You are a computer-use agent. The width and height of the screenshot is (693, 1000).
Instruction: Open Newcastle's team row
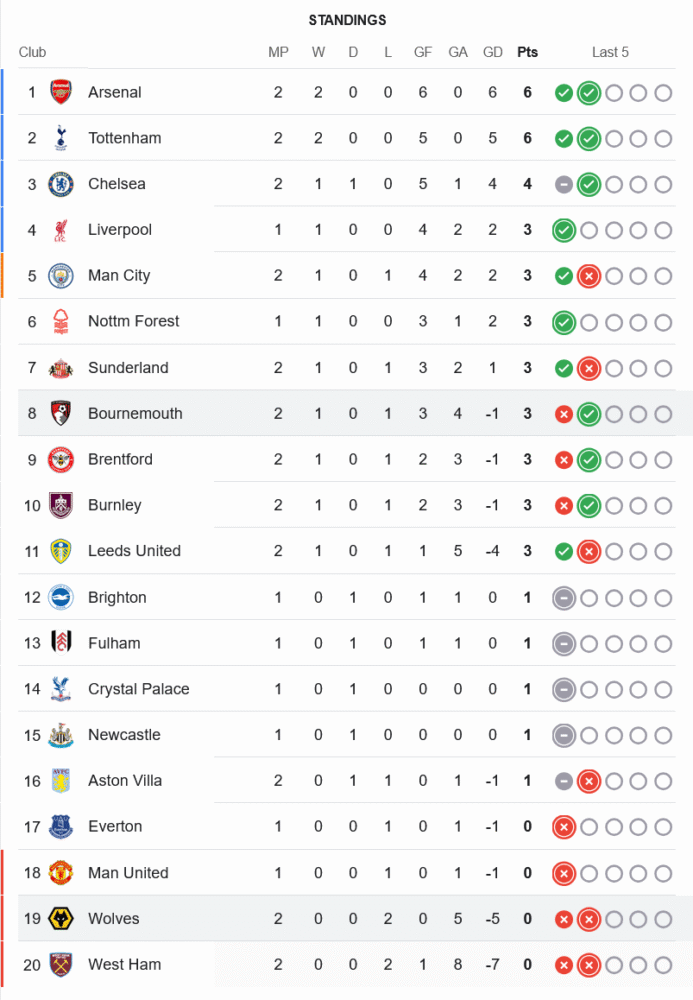[x=124, y=735]
